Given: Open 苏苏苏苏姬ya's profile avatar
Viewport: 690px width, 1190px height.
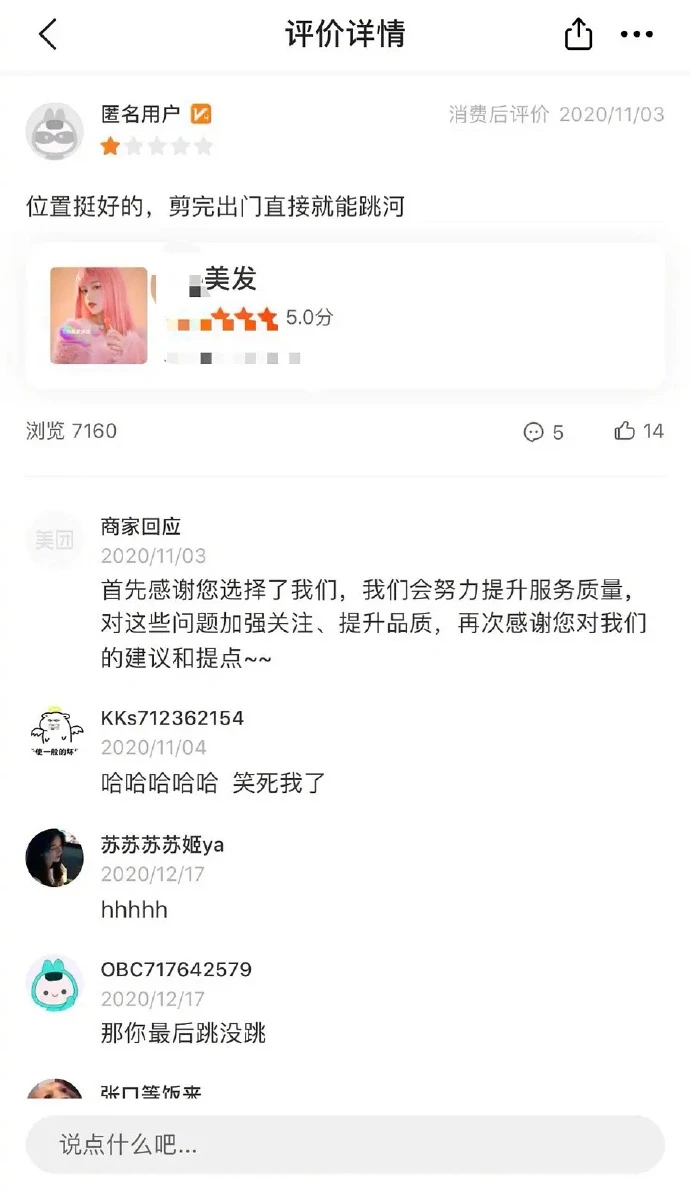Looking at the screenshot, I should (x=55, y=858).
